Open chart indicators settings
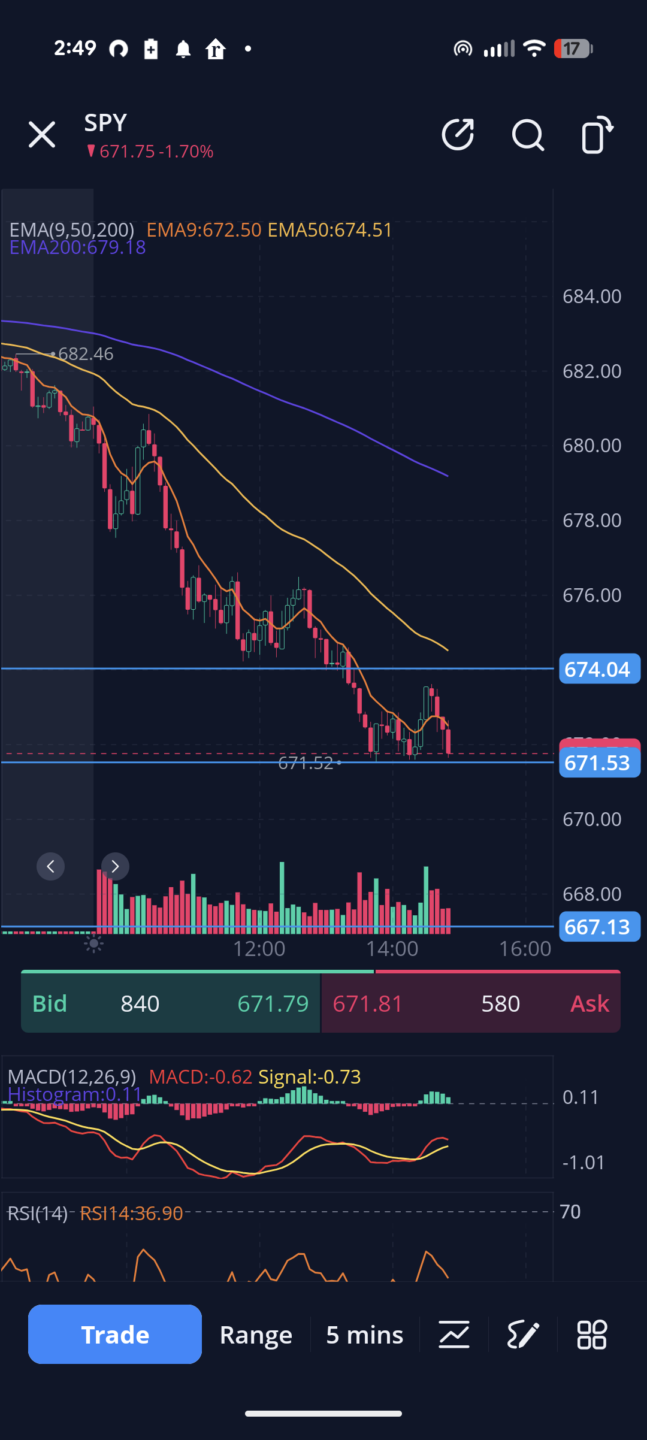Viewport: 647px width, 1440px height. [x=454, y=1335]
